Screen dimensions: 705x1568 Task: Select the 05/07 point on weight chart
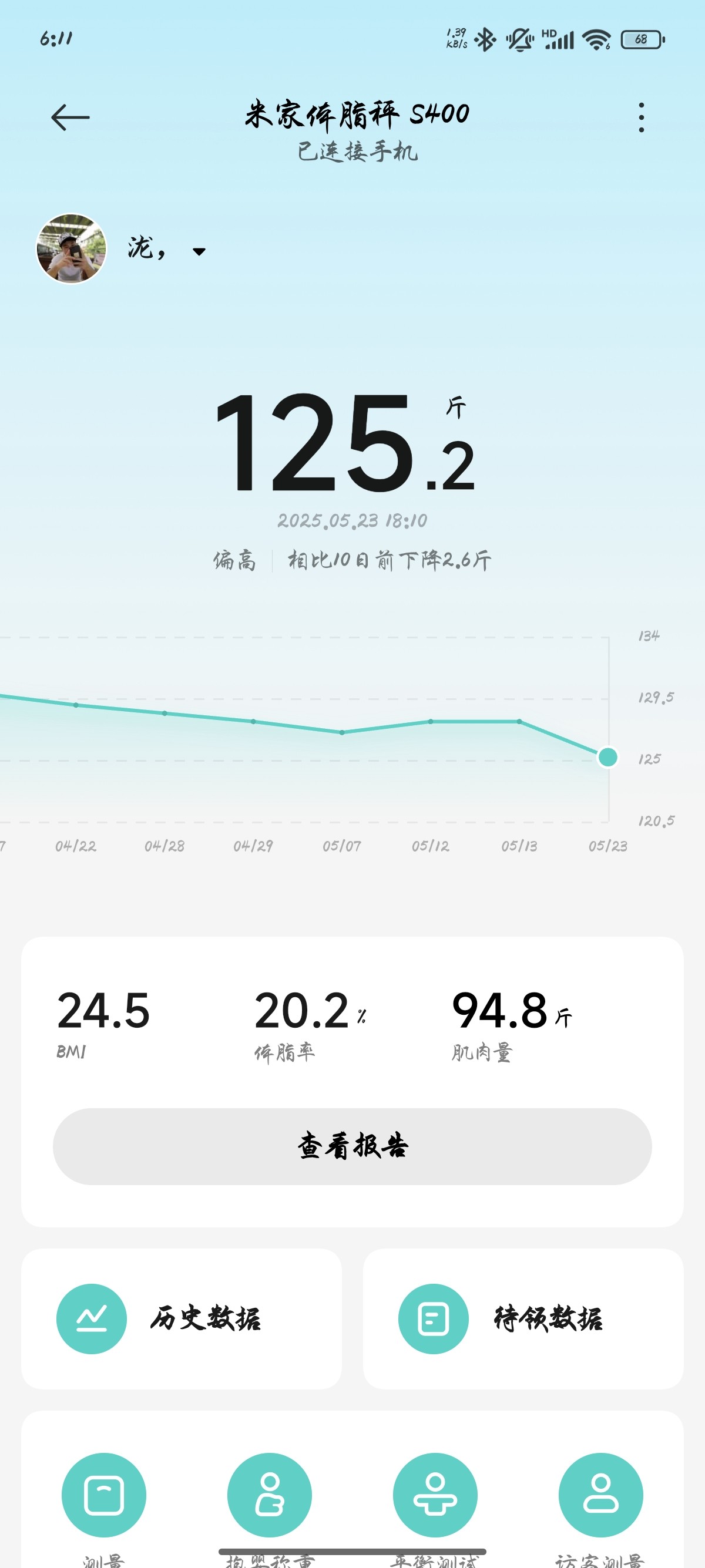(x=342, y=732)
